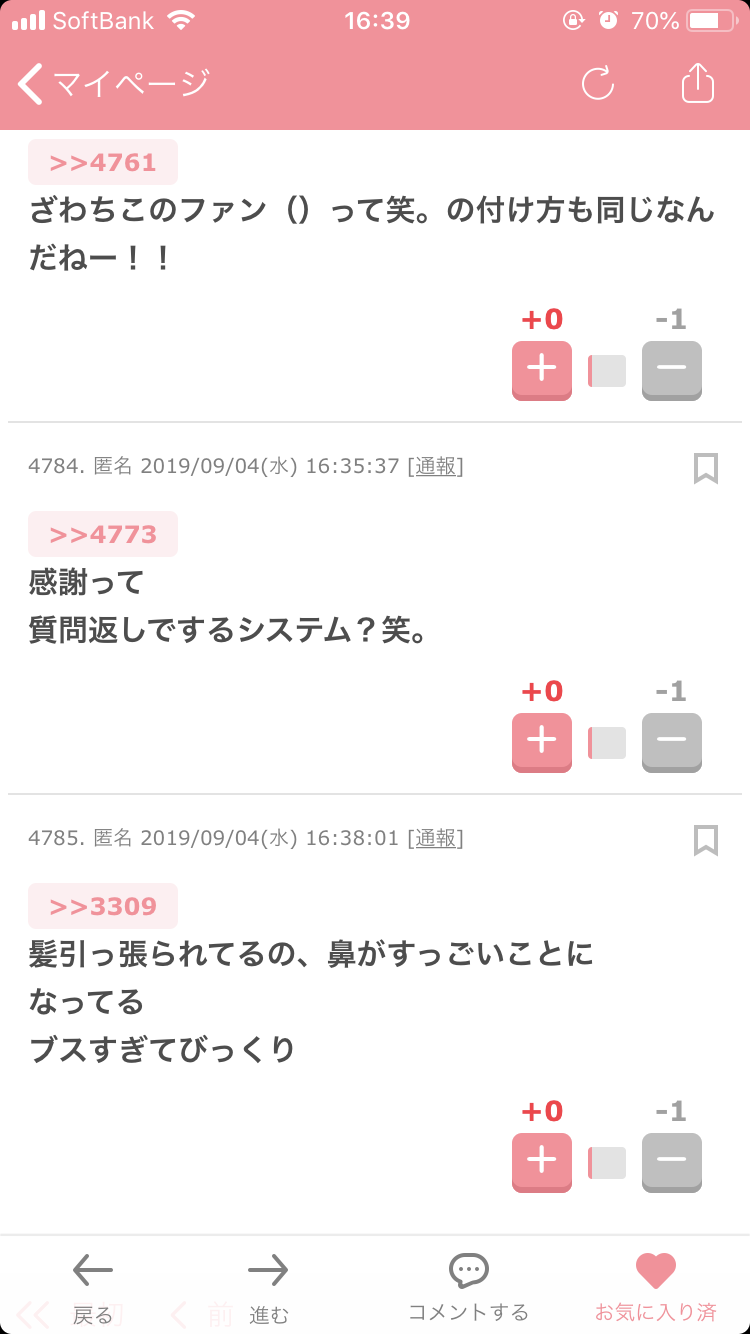
Task: Open コメントする to write a comment
Action: 468,1288
